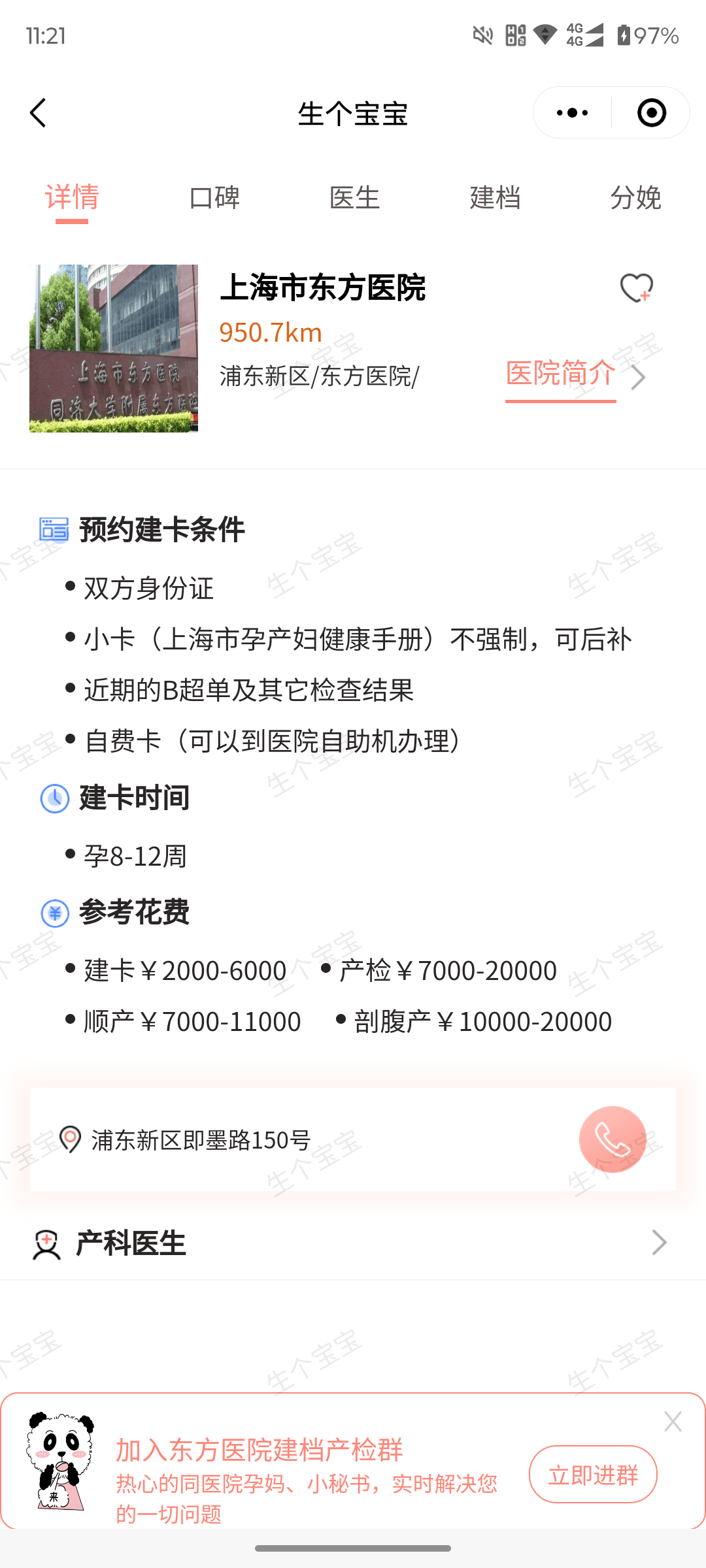Open the address 浦东新区即墨路150号
Viewport: 706px width, 1568px height.
(201, 1140)
